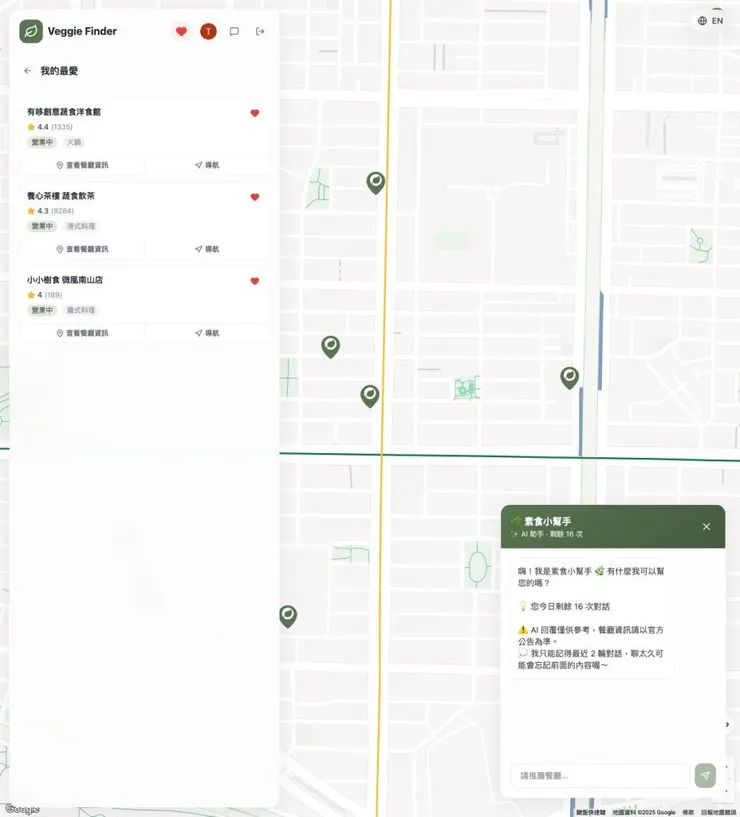This screenshot has height=817, width=740.
Task: Click the Veggie Finder leaf logo
Action: click(x=31, y=31)
